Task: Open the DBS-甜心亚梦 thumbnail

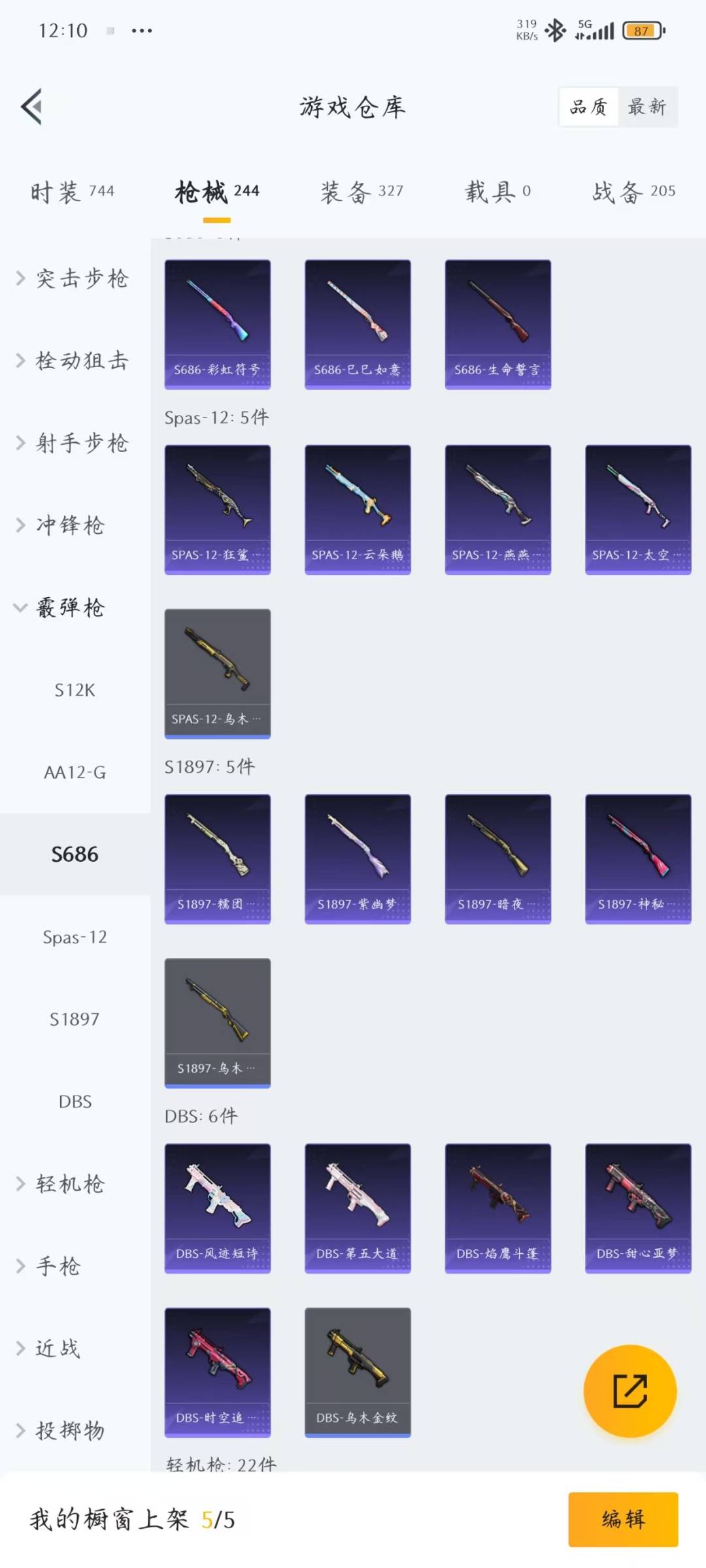Action: tap(637, 1205)
